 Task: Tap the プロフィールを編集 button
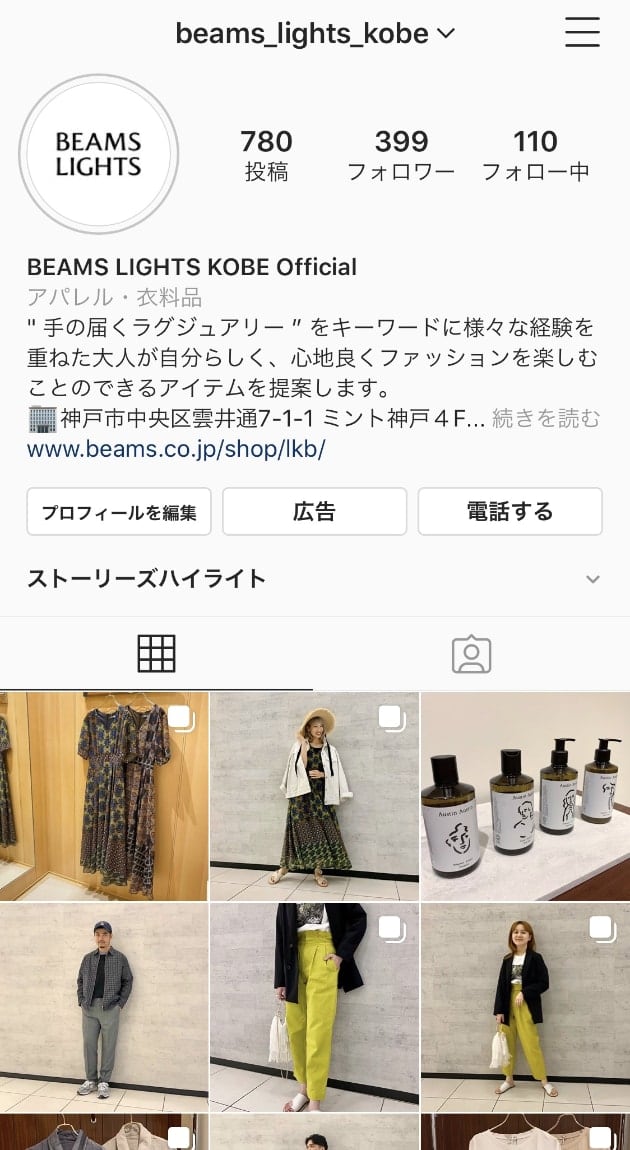[x=119, y=512]
